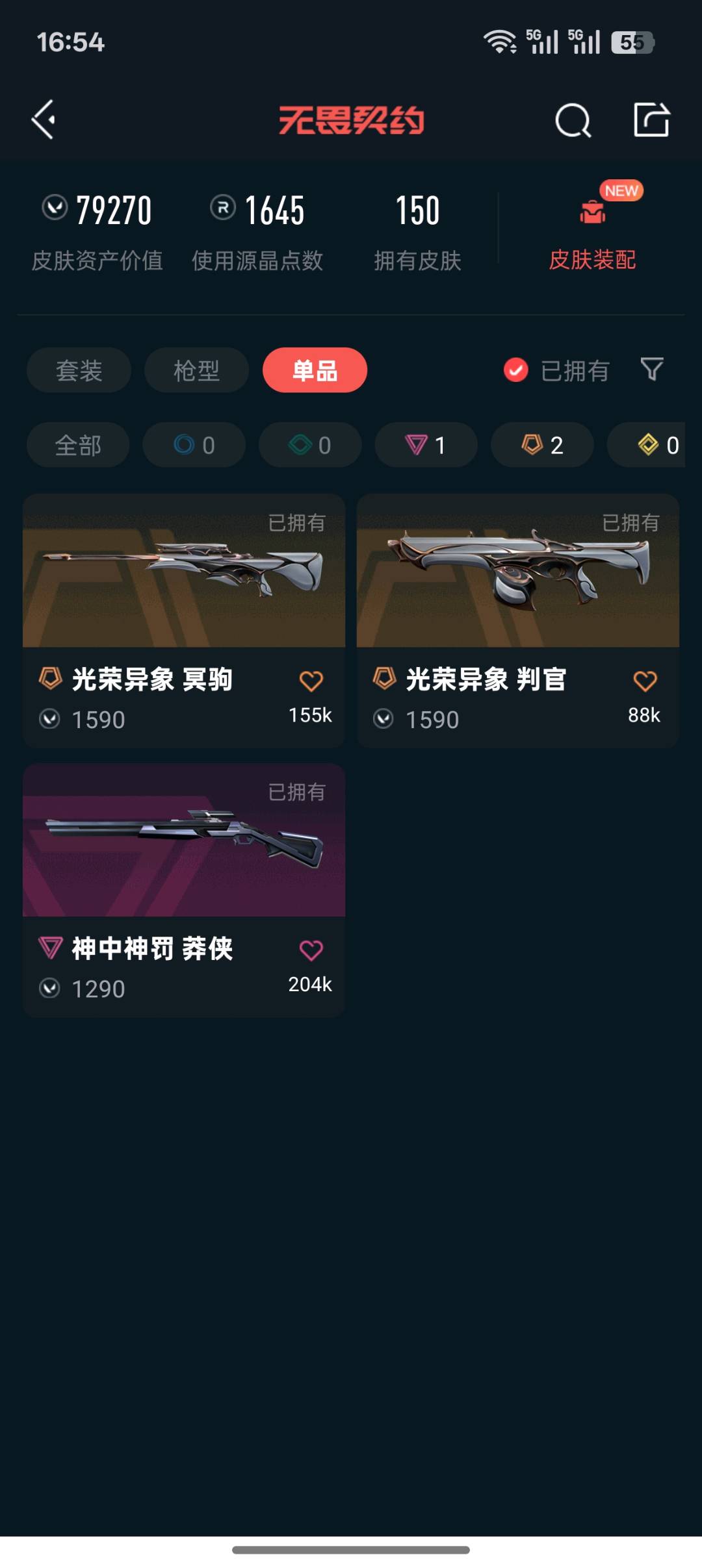Open the funnel filter options
This screenshot has width=702, height=1568.
coord(651,369)
